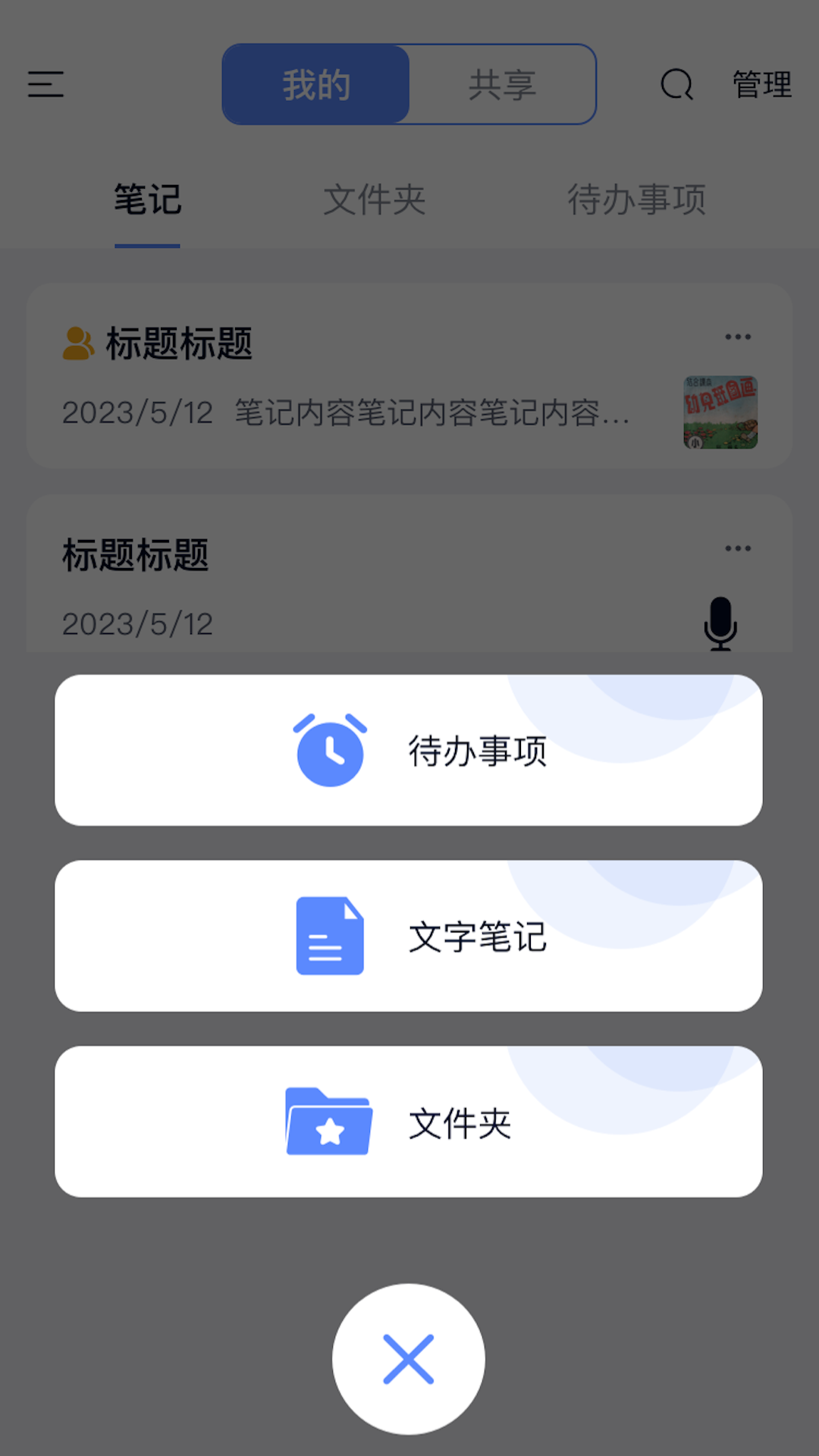Image resolution: width=819 pixels, height=1456 pixels.
Task: Tap the alarm clock icon for 待办事项
Action: (329, 750)
